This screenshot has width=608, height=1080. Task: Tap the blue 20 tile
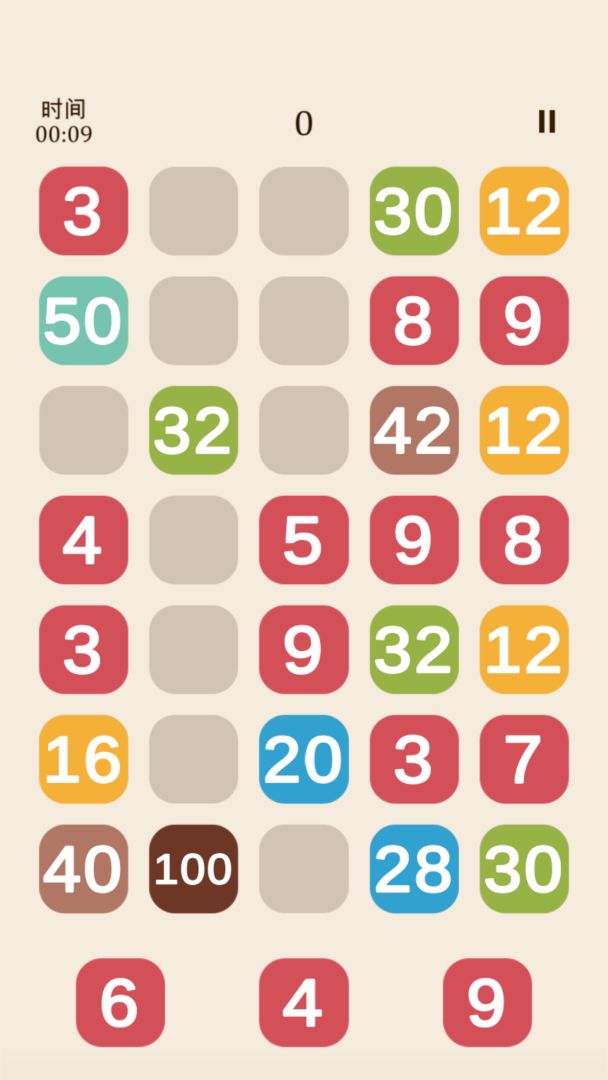point(304,759)
